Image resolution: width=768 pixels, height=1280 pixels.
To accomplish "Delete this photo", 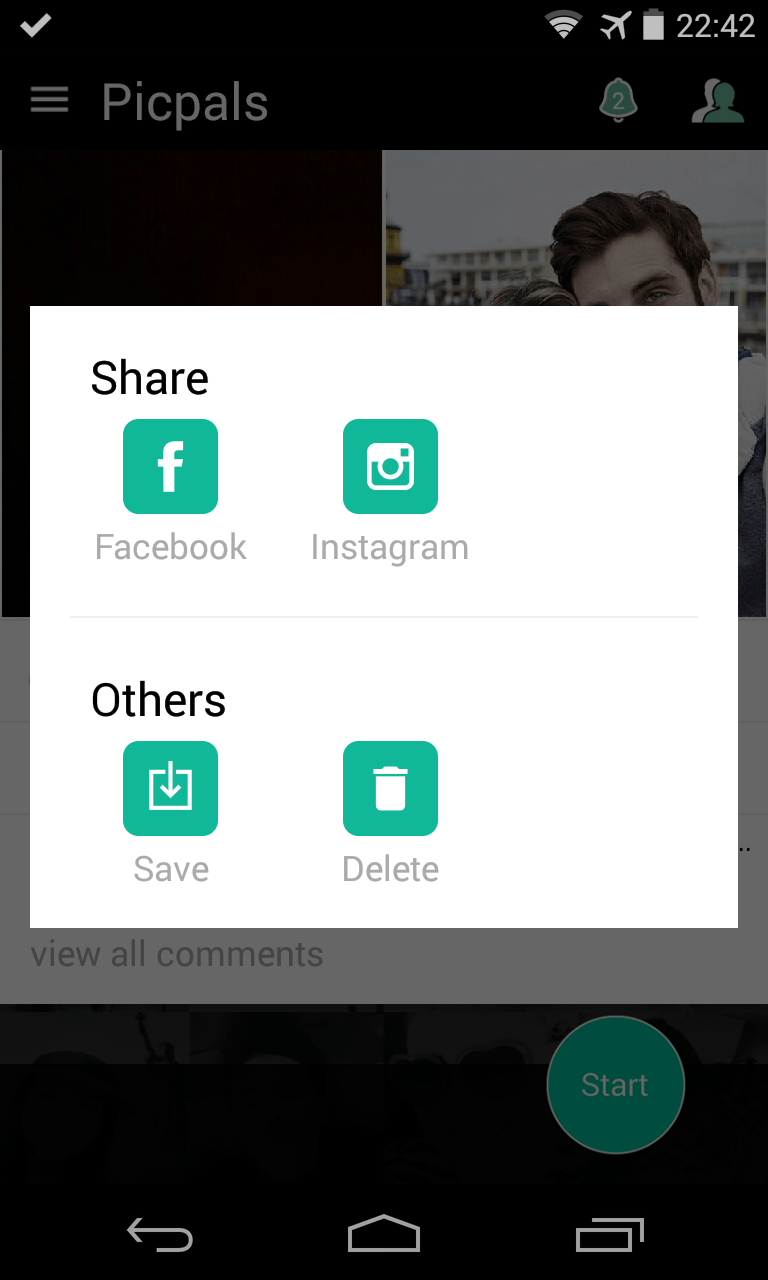I will (x=390, y=789).
